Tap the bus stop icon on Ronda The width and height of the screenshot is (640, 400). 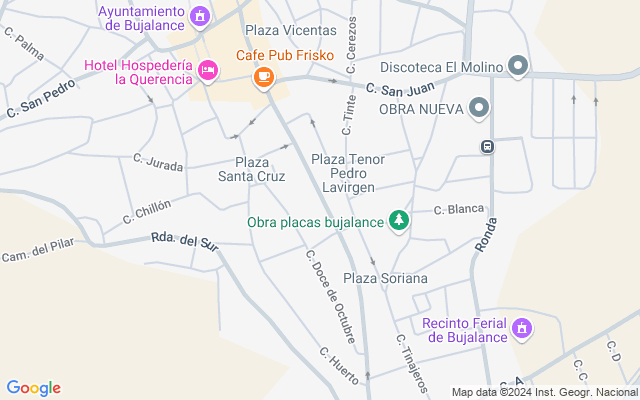click(x=487, y=147)
